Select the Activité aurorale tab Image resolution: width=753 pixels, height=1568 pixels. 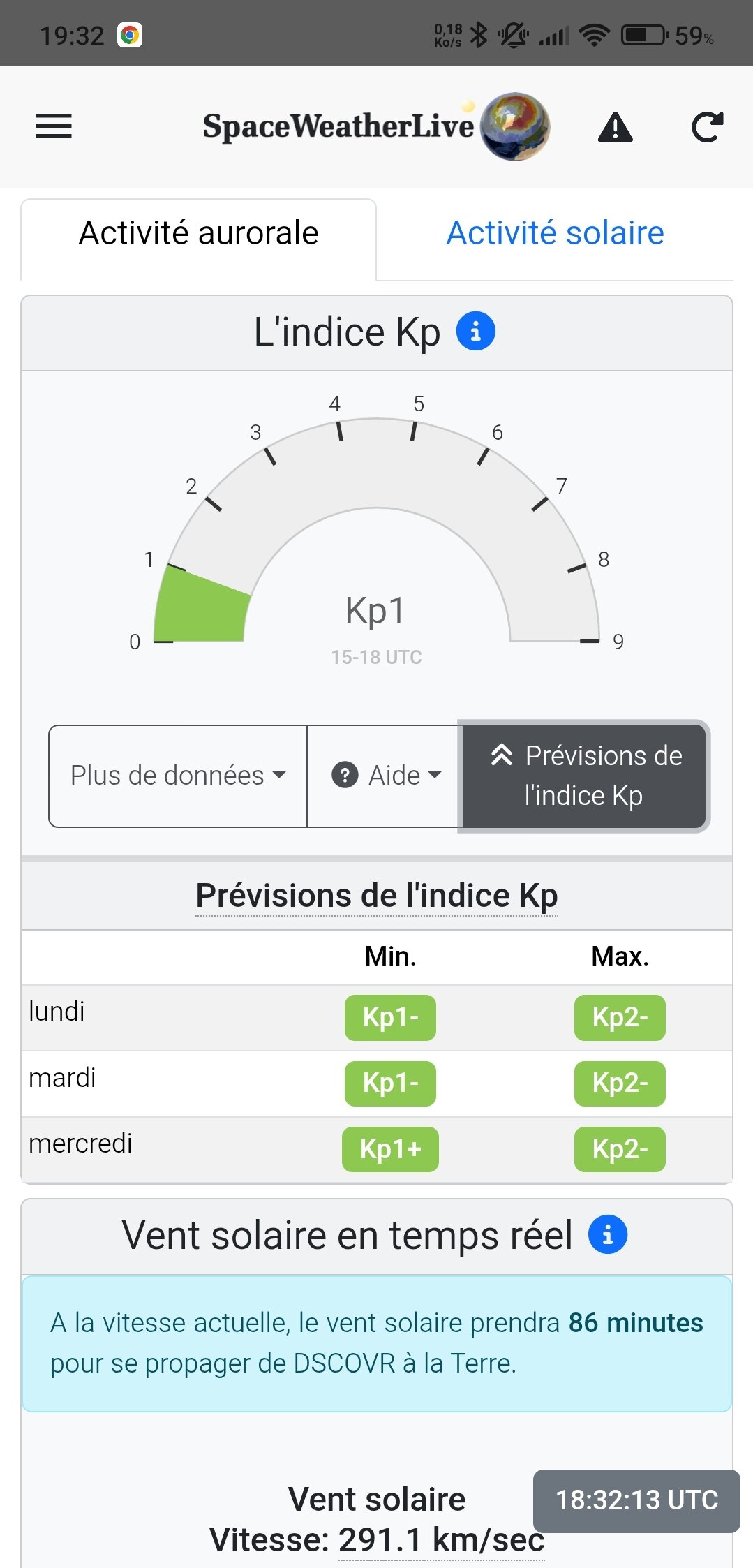click(x=199, y=233)
